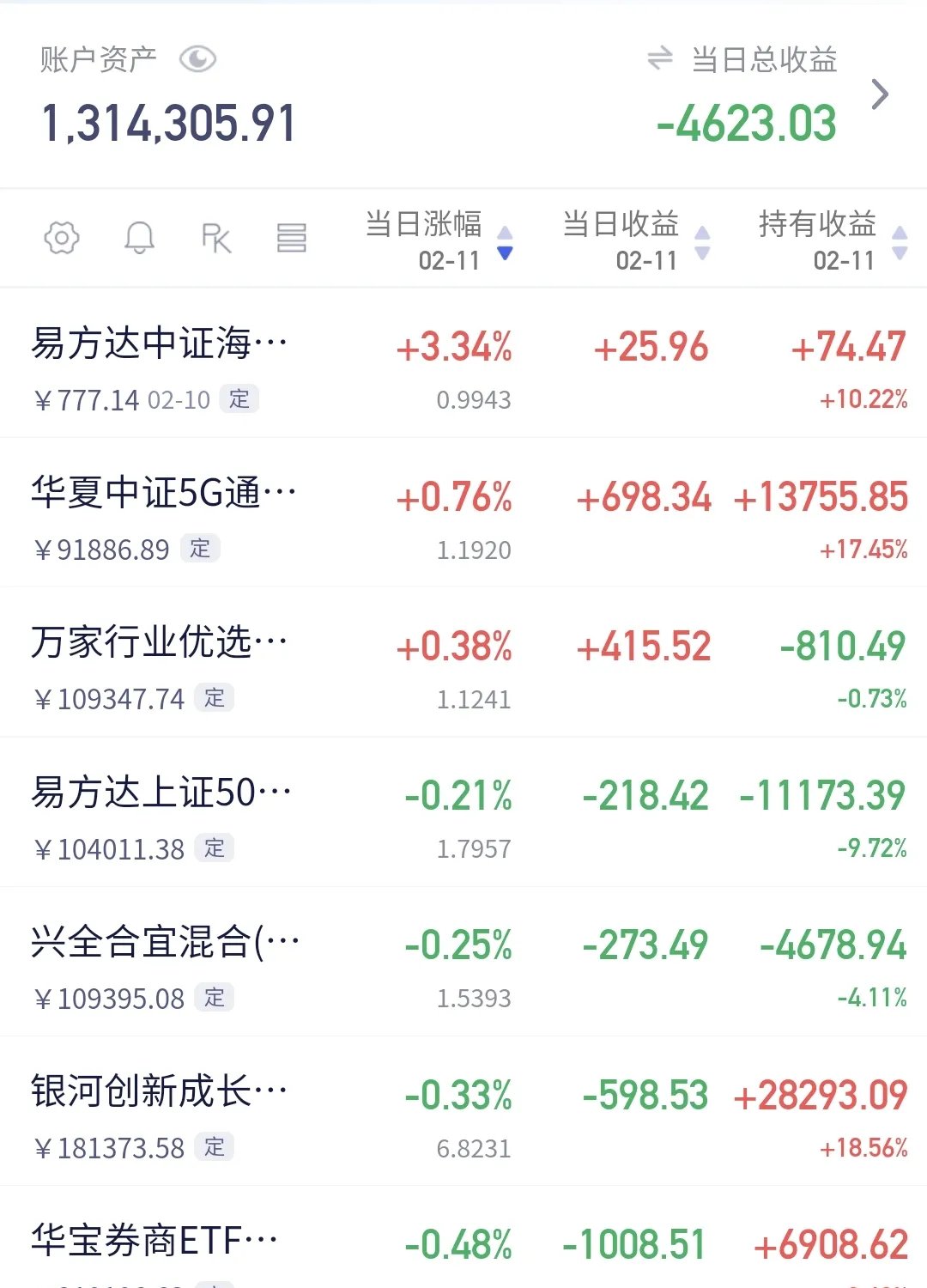Viewport: 927px width, 1288px height.
Task: Click the swap icon beside 当日总收益
Action: click(658, 60)
